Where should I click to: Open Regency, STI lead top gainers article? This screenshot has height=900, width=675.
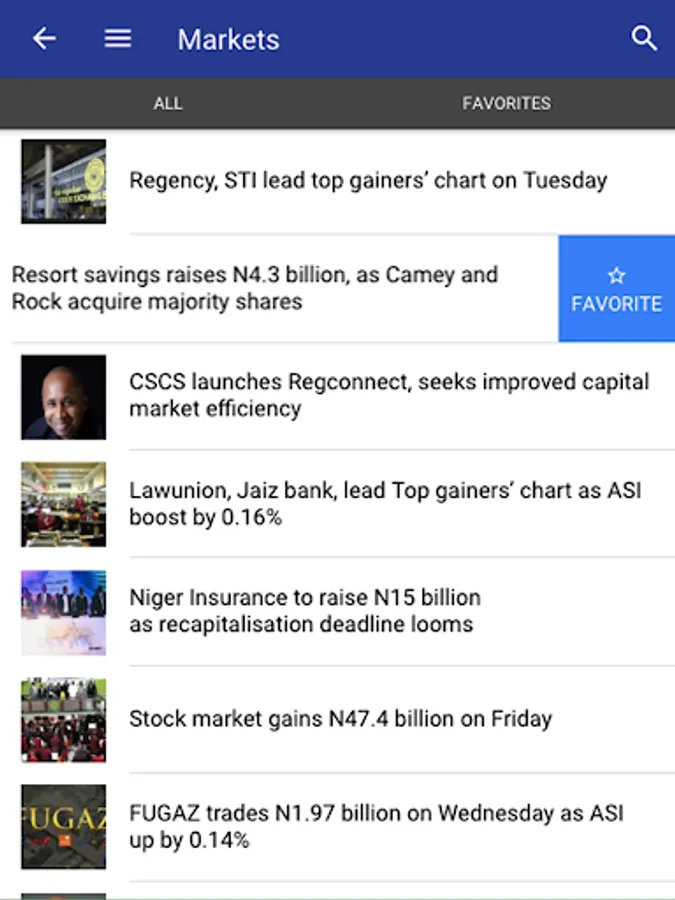[x=368, y=181]
